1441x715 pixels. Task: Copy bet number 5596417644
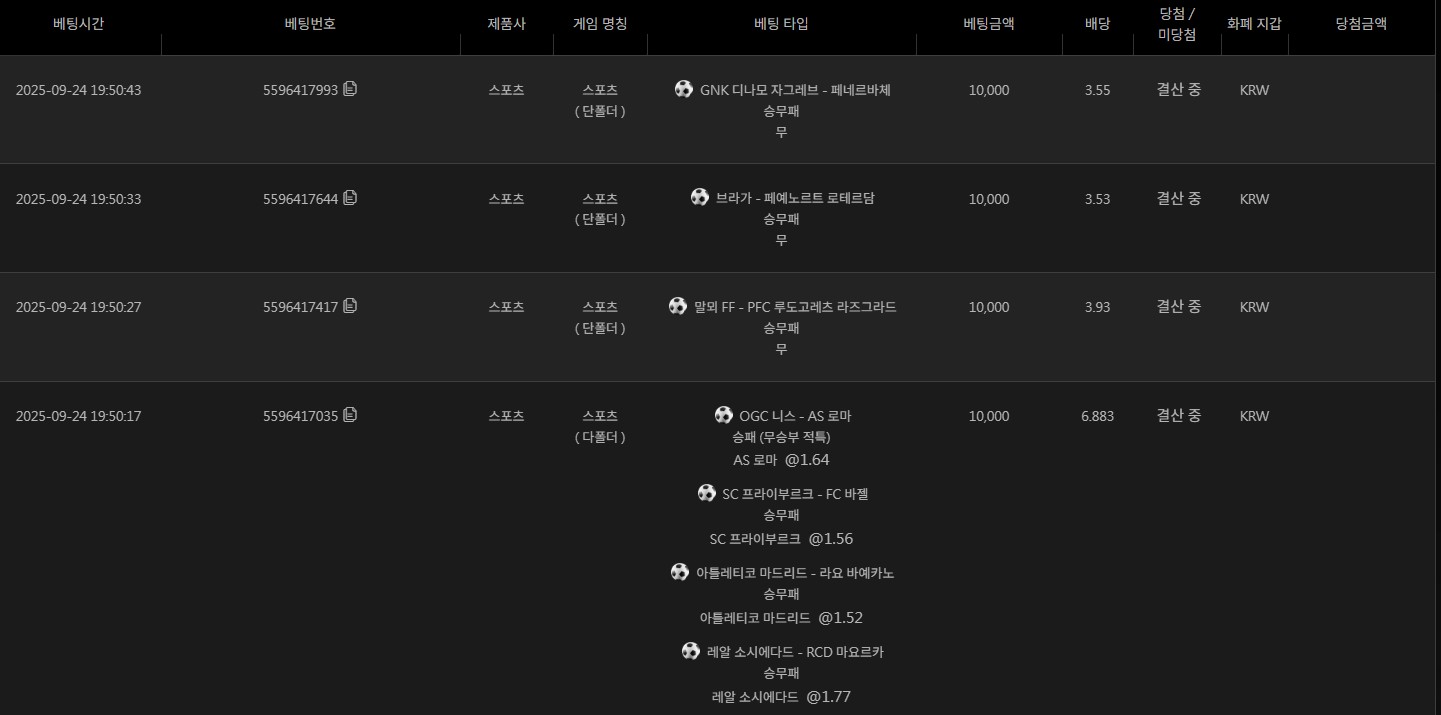pos(350,198)
